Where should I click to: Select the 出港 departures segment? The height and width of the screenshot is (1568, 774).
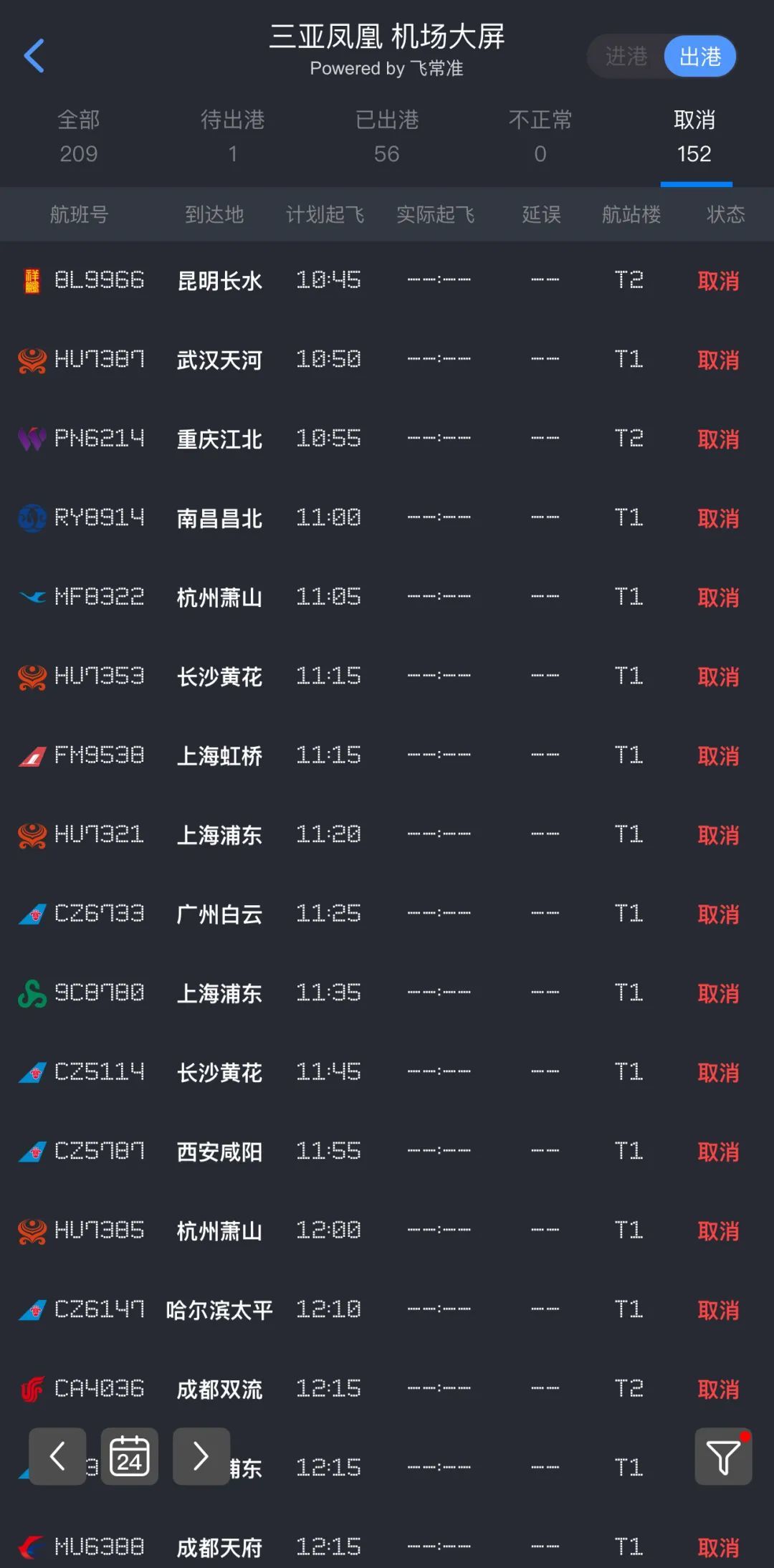click(x=700, y=57)
